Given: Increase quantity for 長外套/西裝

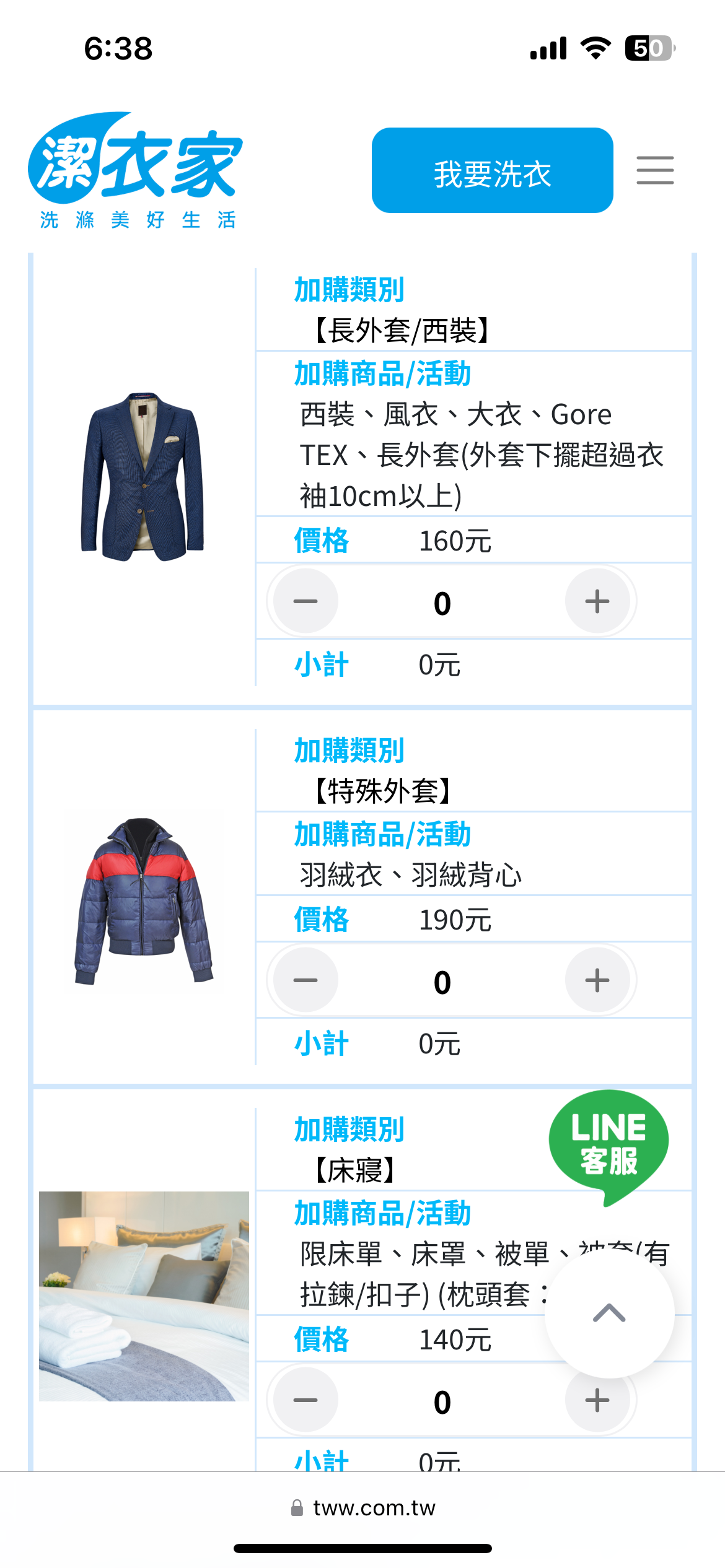Looking at the screenshot, I should point(597,601).
